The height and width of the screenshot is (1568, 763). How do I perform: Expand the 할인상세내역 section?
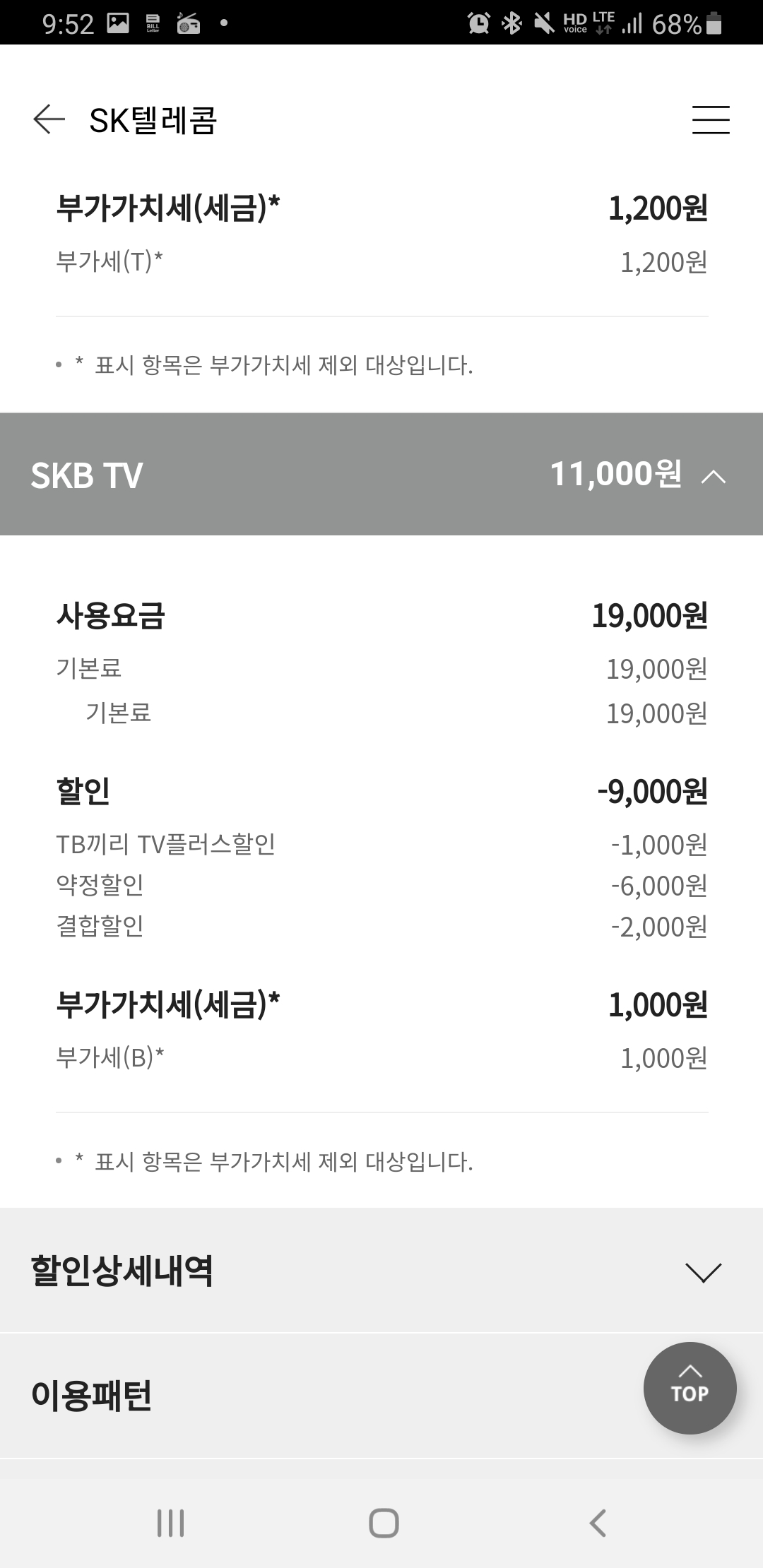(381, 1271)
